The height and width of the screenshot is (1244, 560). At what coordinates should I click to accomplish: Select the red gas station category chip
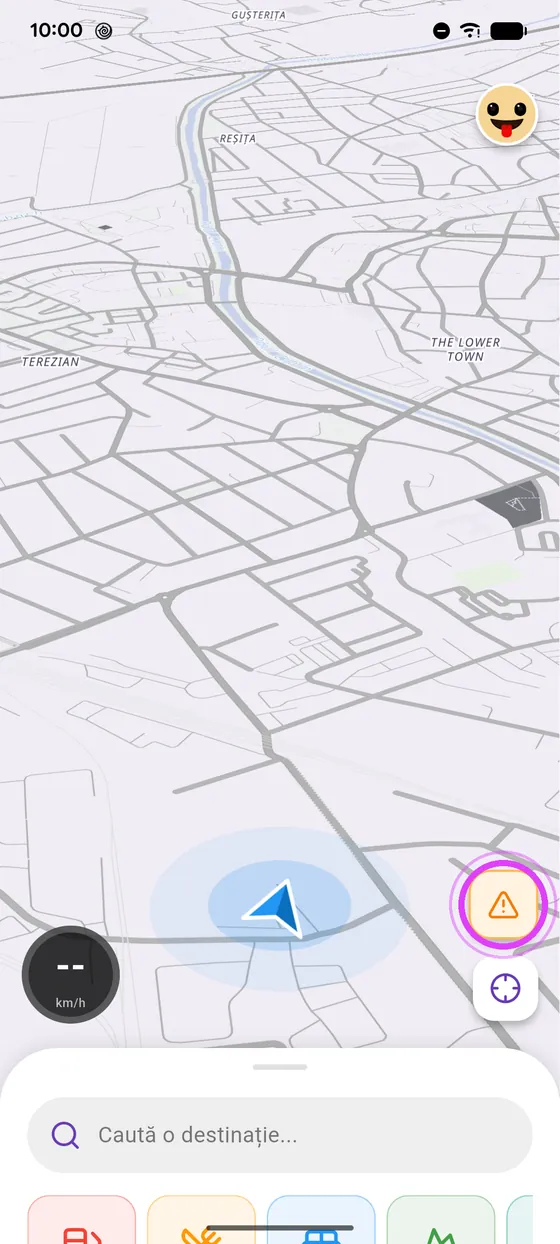pos(81,1220)
